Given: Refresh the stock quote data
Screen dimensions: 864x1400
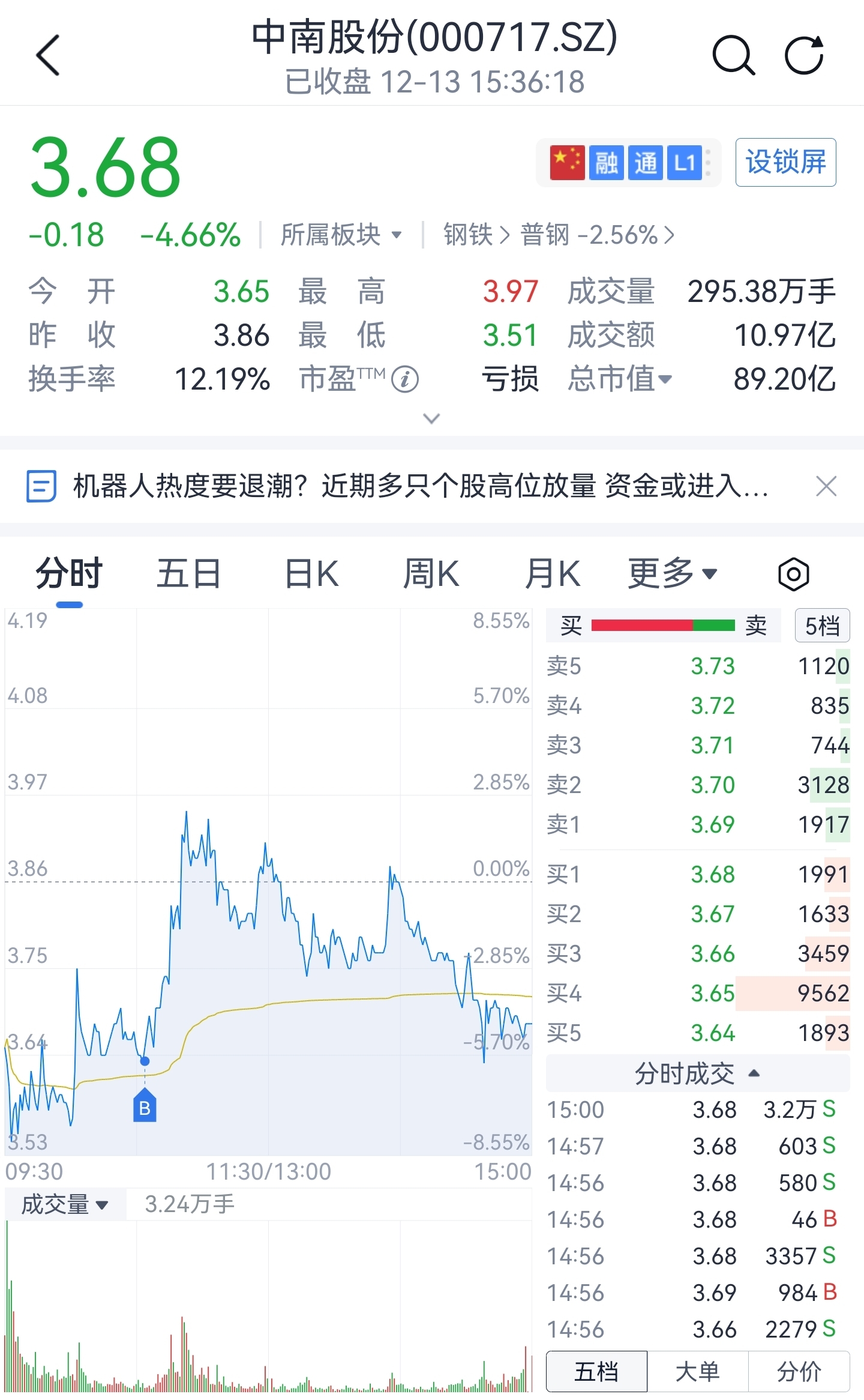Looking at the screenshot, I should point(805,55).
